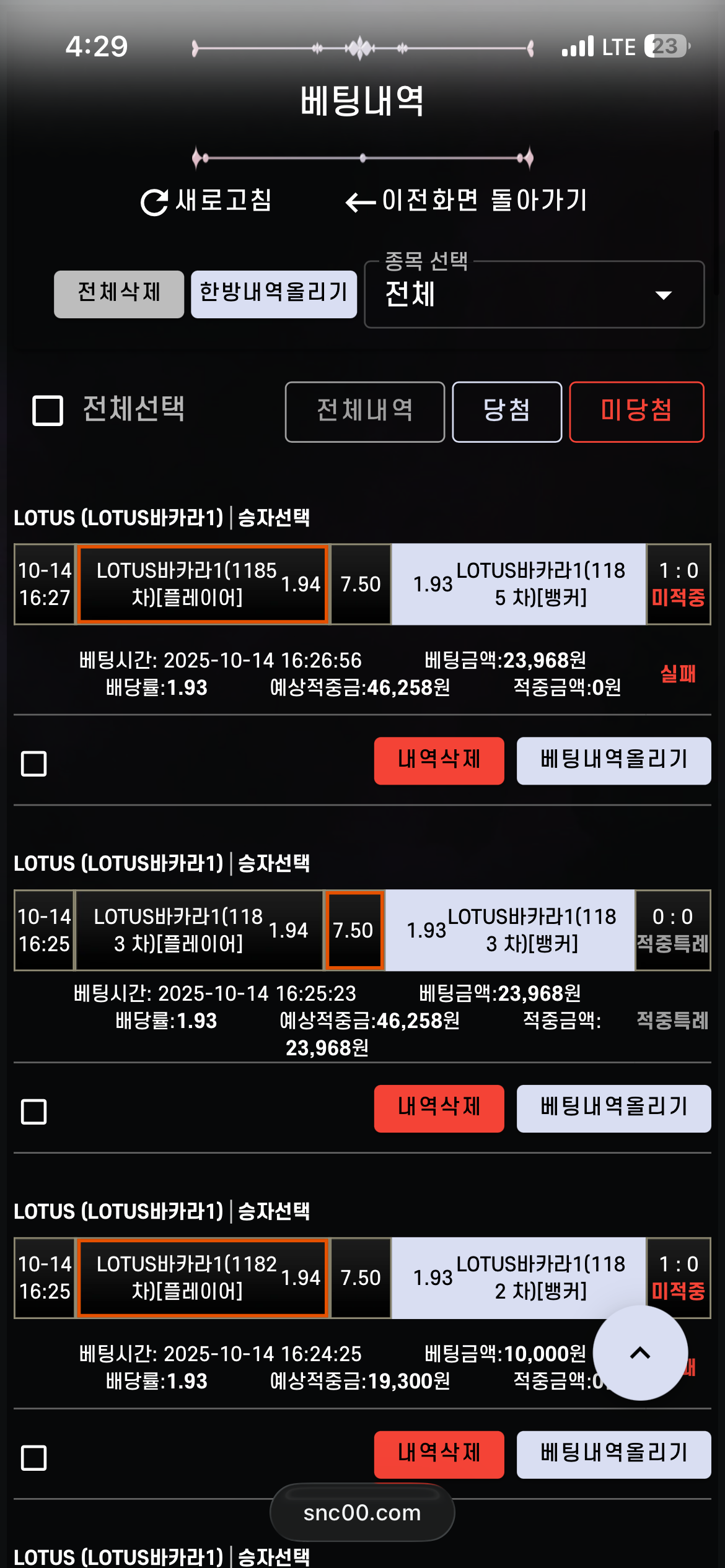Tap 내역삭제 for the 16:26:56 bet
Screen dimensions: 725x1568
pyautogui.click(x=439, y=760)
